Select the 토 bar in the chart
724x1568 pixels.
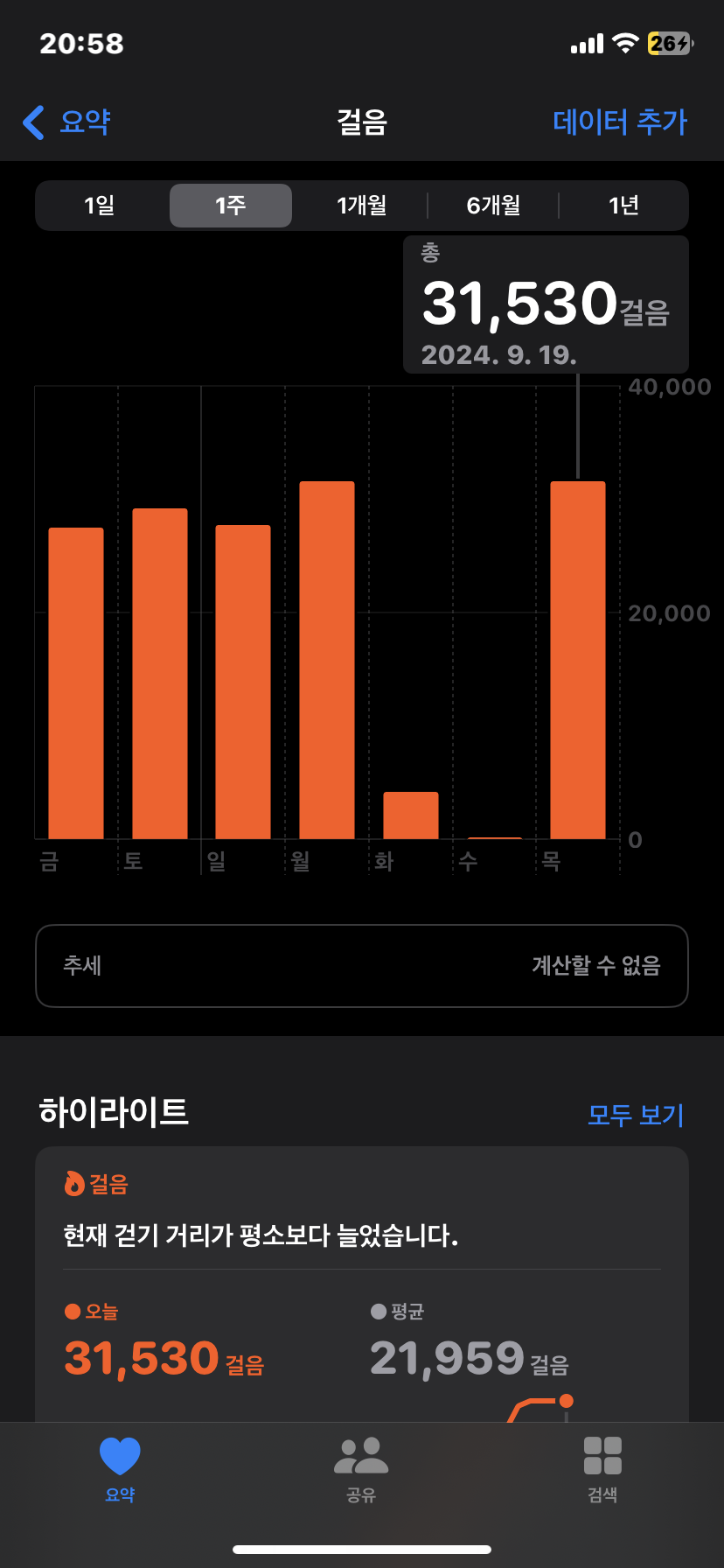point(160,674)
